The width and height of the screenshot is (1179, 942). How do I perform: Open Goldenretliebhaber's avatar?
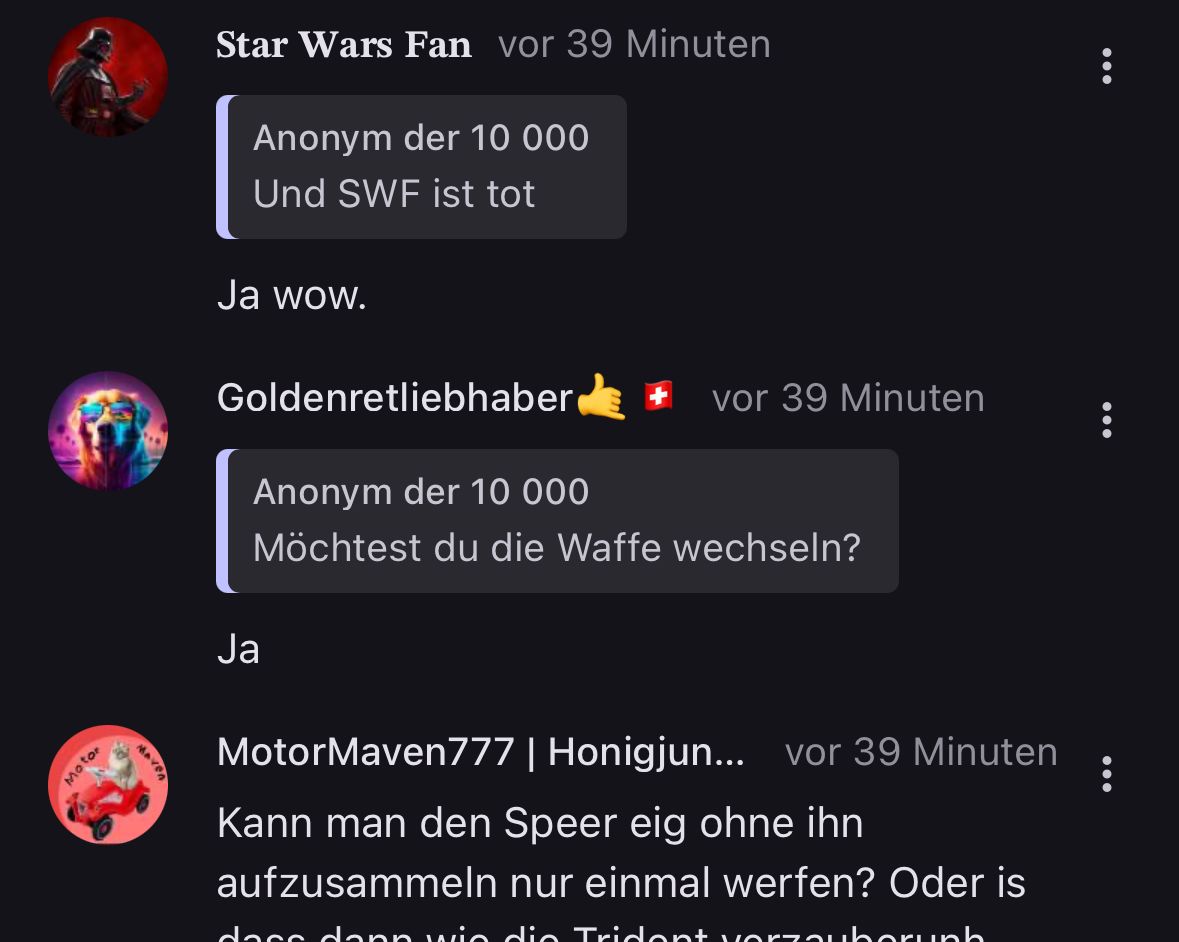(108, 431)
